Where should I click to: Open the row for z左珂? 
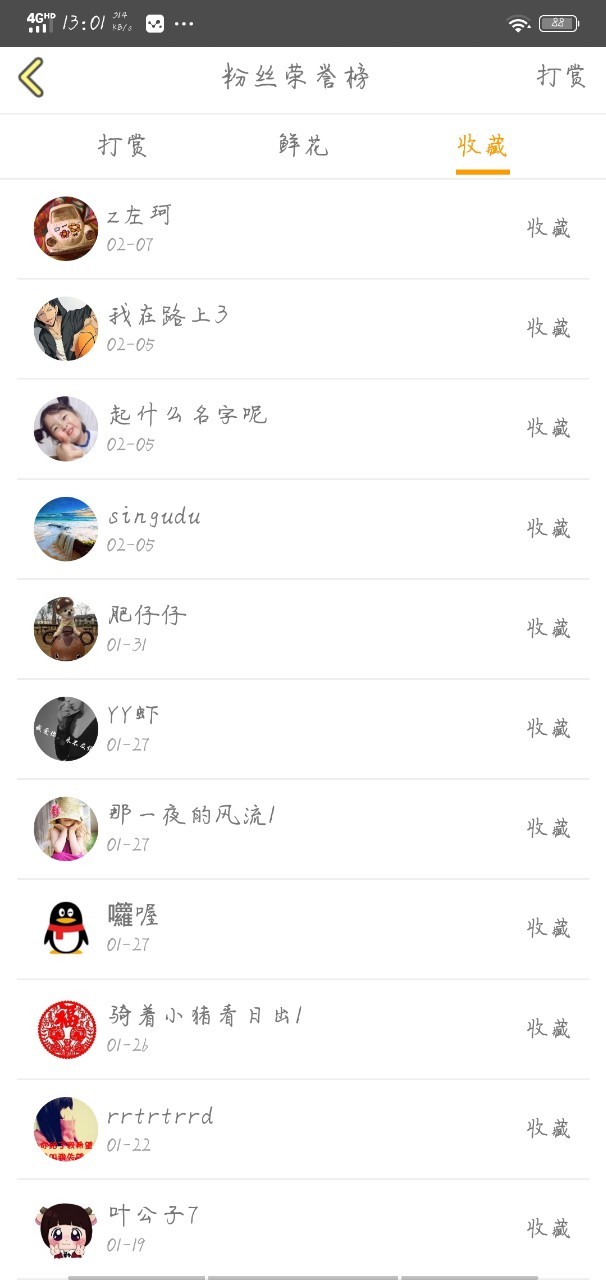(303, 229)
